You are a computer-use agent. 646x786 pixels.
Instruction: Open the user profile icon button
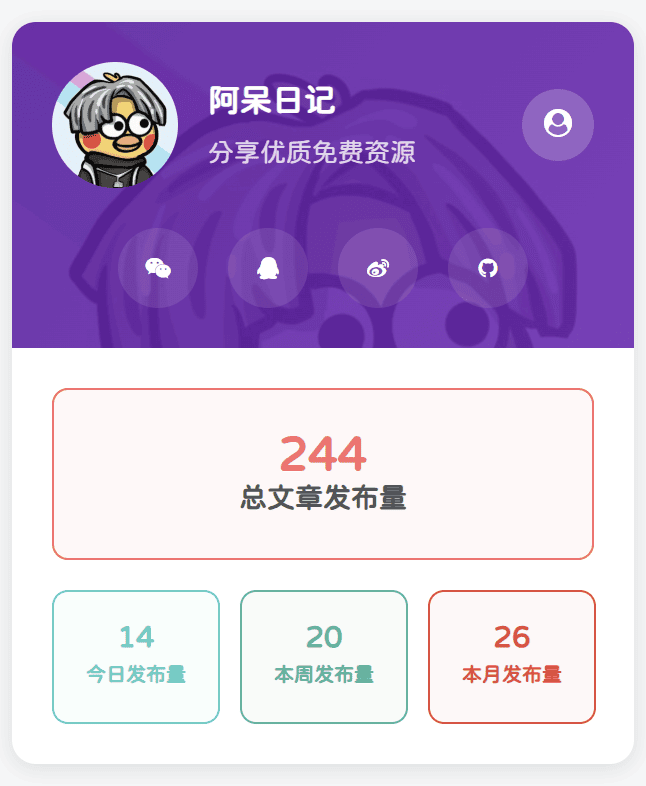(558, 124)
